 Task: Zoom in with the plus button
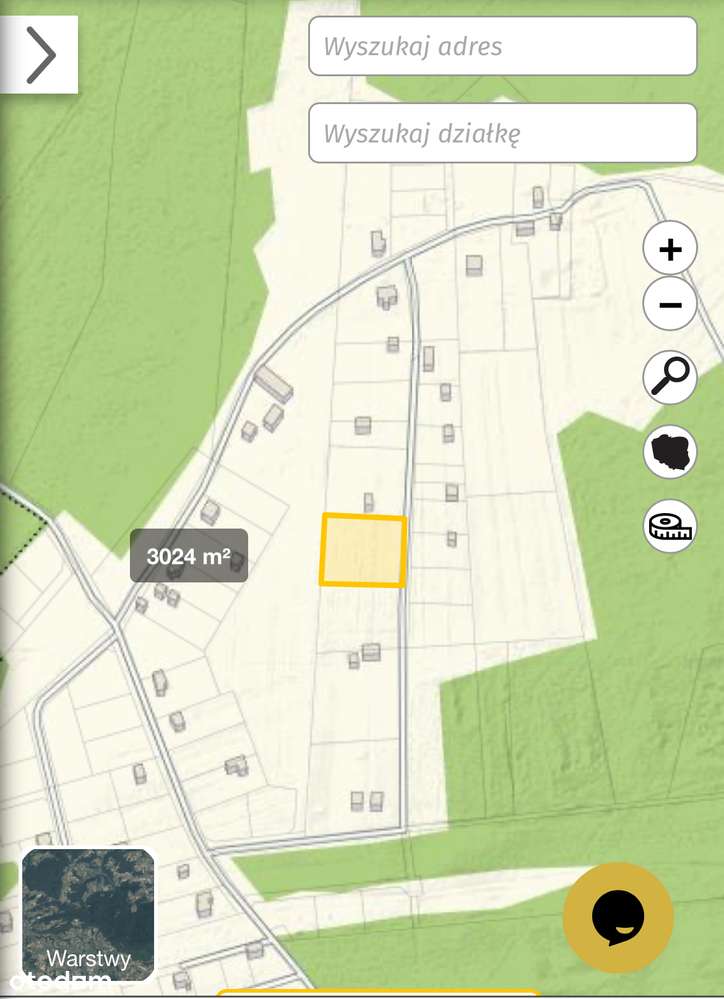pyautogui.click(x=670, y=249)
